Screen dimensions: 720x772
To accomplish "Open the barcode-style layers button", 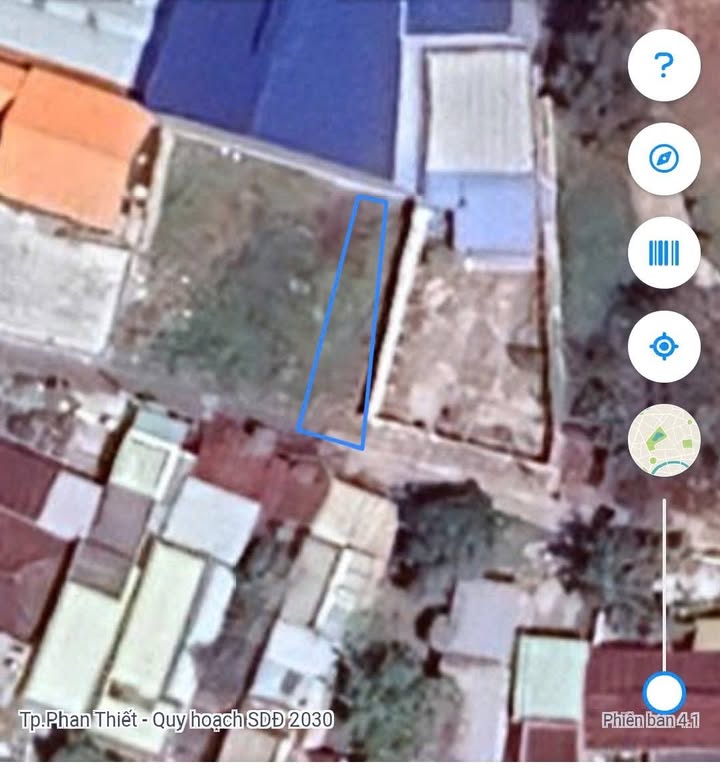I will click(663, 253).
